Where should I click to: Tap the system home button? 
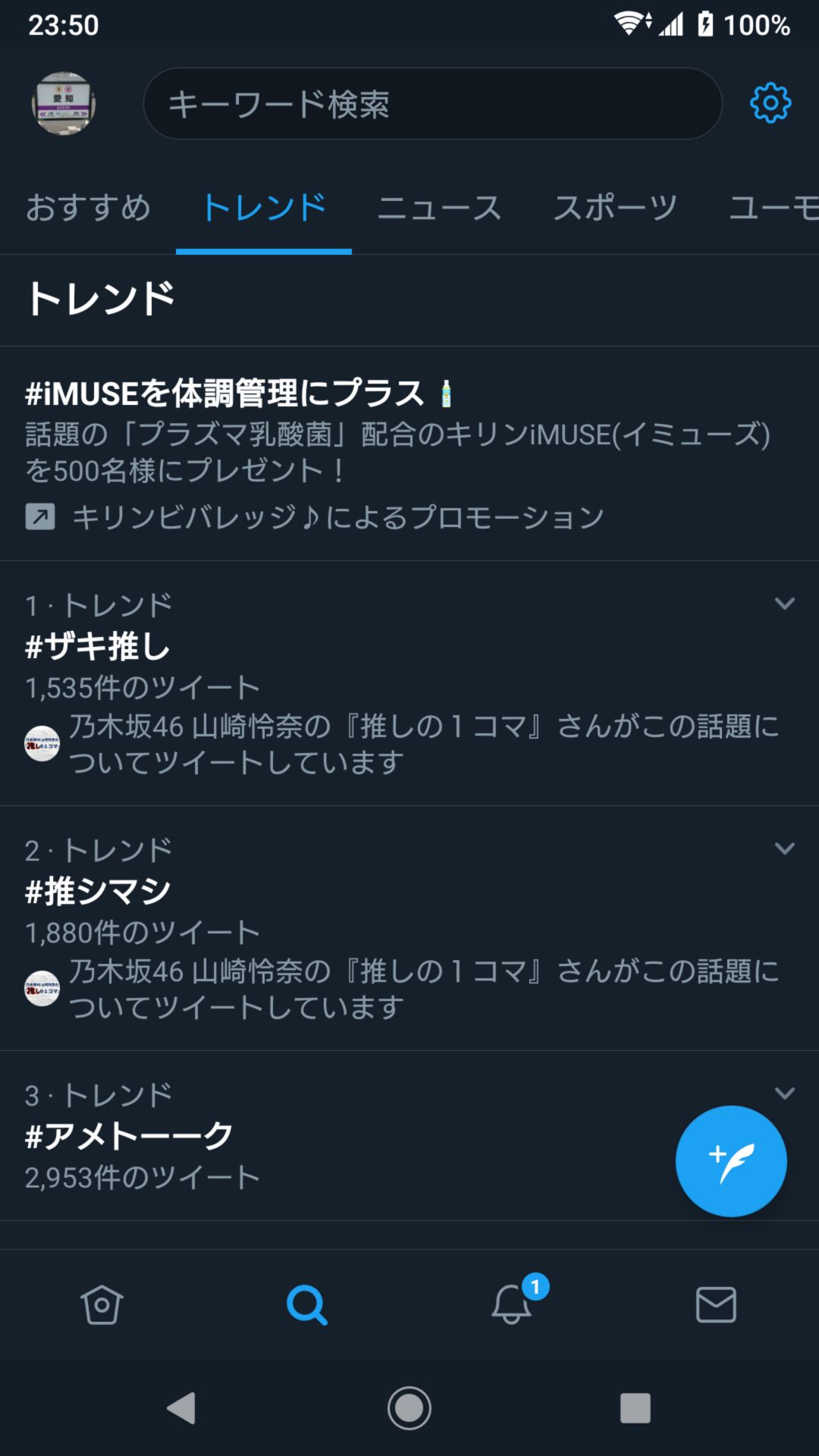(409, 1408)
